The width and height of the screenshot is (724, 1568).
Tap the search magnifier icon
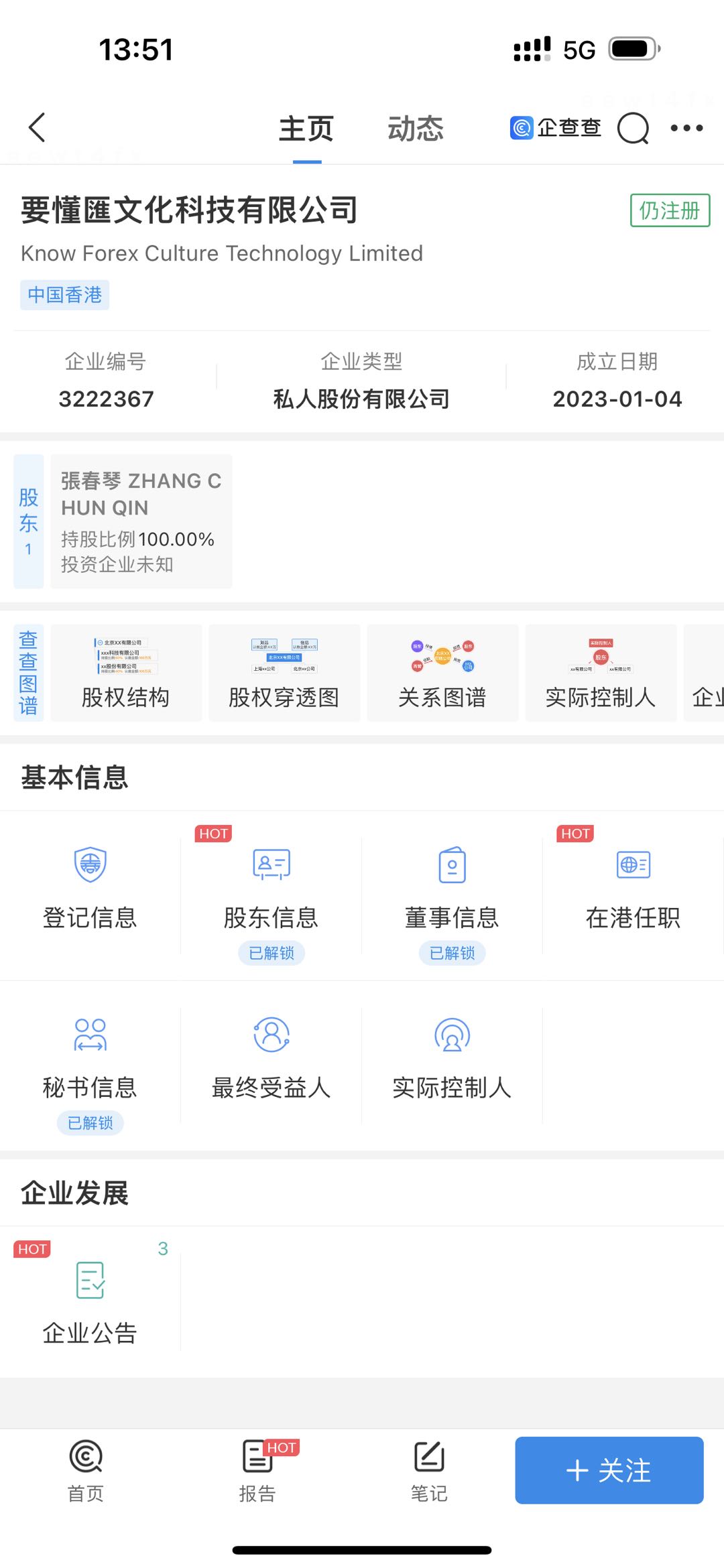tap(633, 128)
